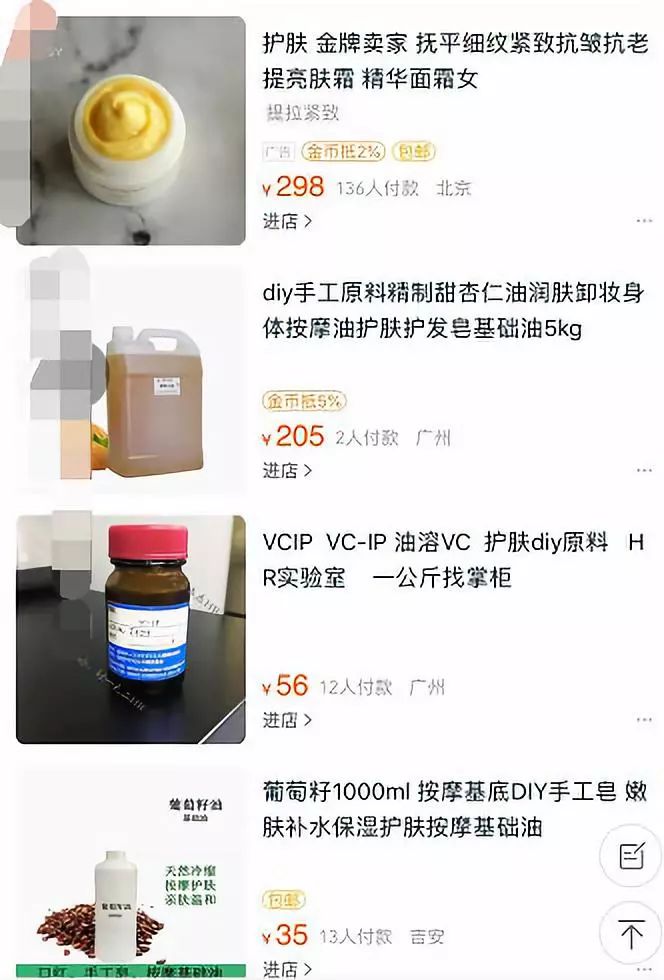The width and height of the screenshot is (664, 980).
Task: Open the grape seed 1000ml oil listing
Action: point(455,809)
